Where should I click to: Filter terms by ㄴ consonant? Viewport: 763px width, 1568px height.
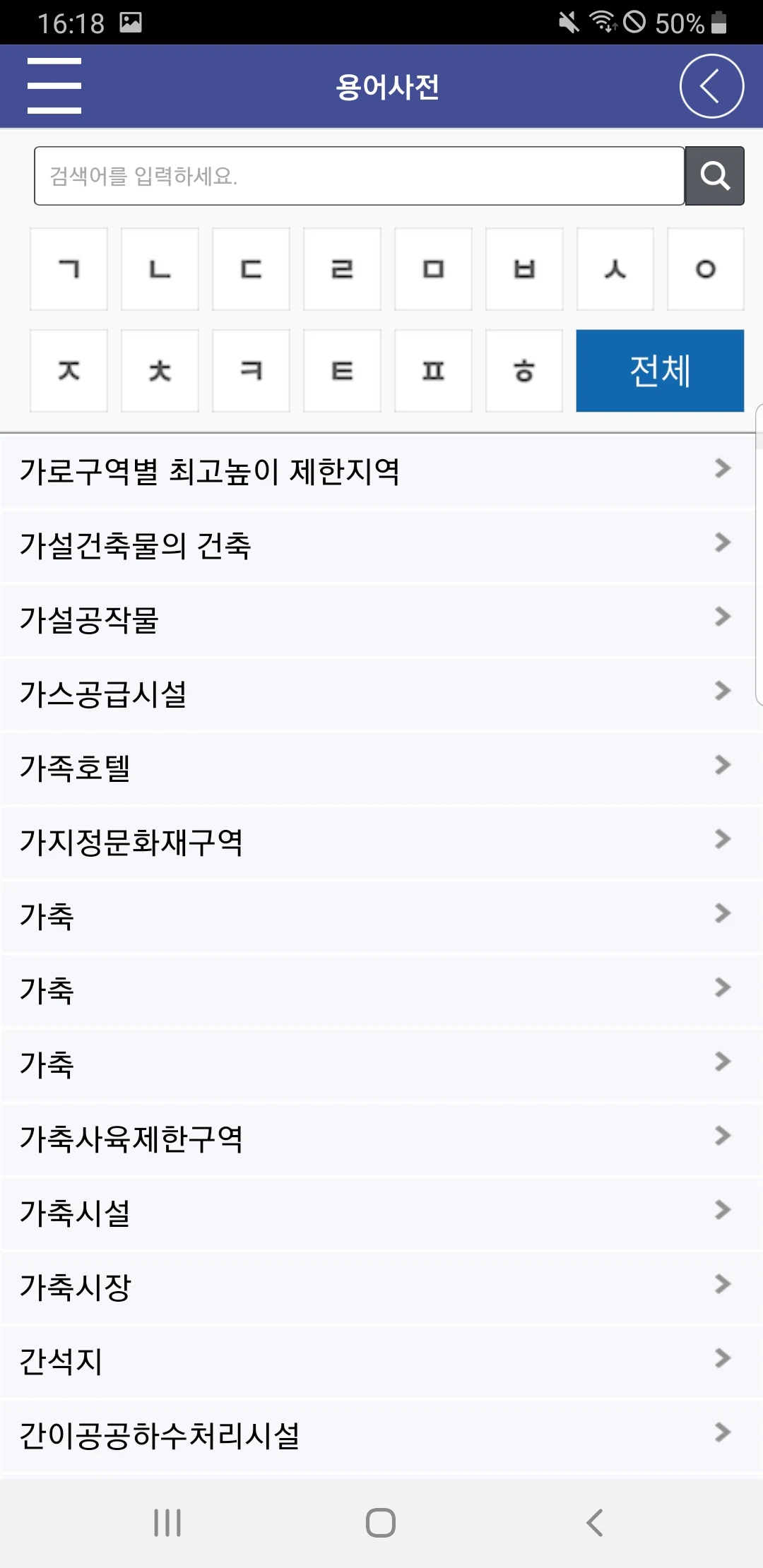pos(160,269)
